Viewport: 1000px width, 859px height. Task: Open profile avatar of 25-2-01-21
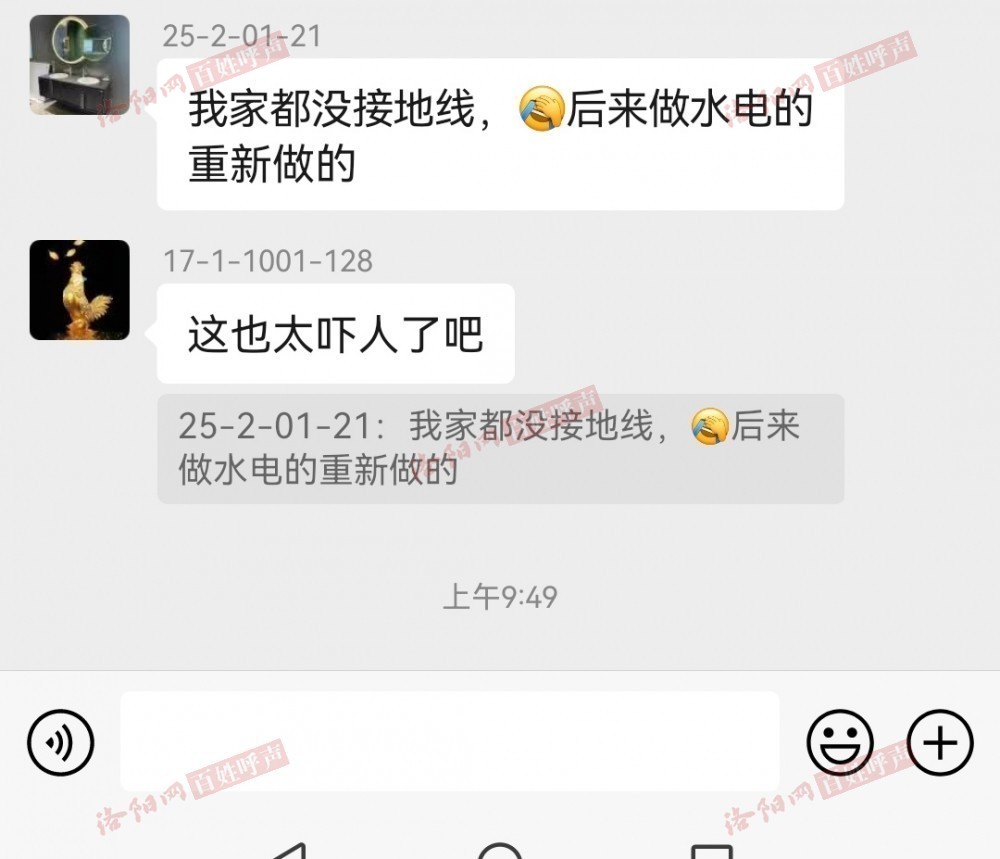coord(80,65)
